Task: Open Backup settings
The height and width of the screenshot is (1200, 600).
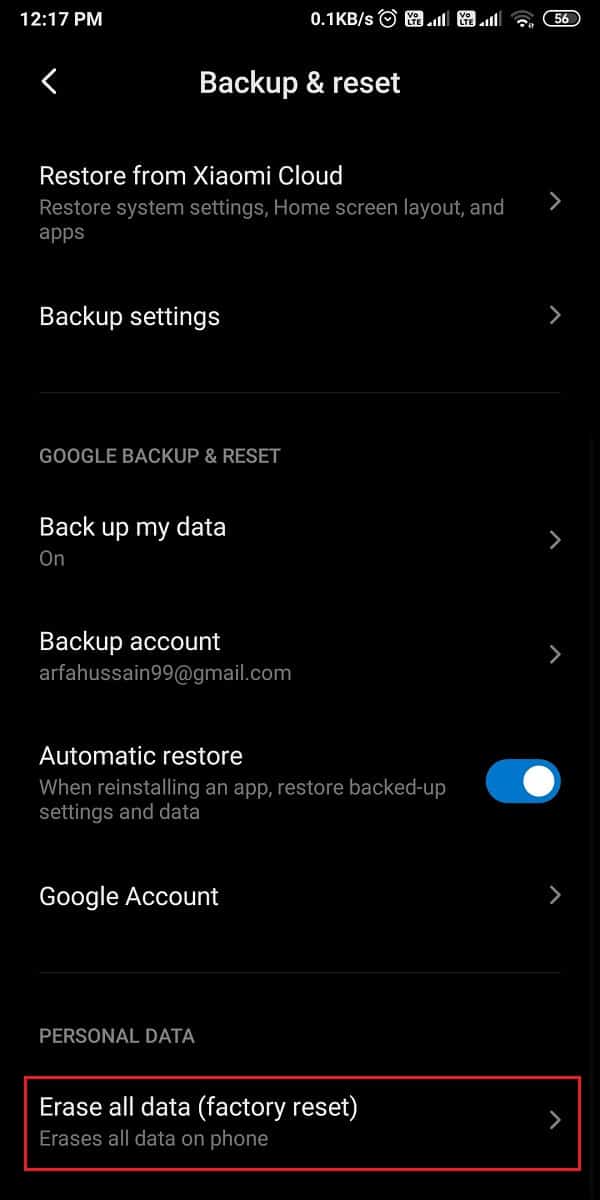Action: [300, 316]
